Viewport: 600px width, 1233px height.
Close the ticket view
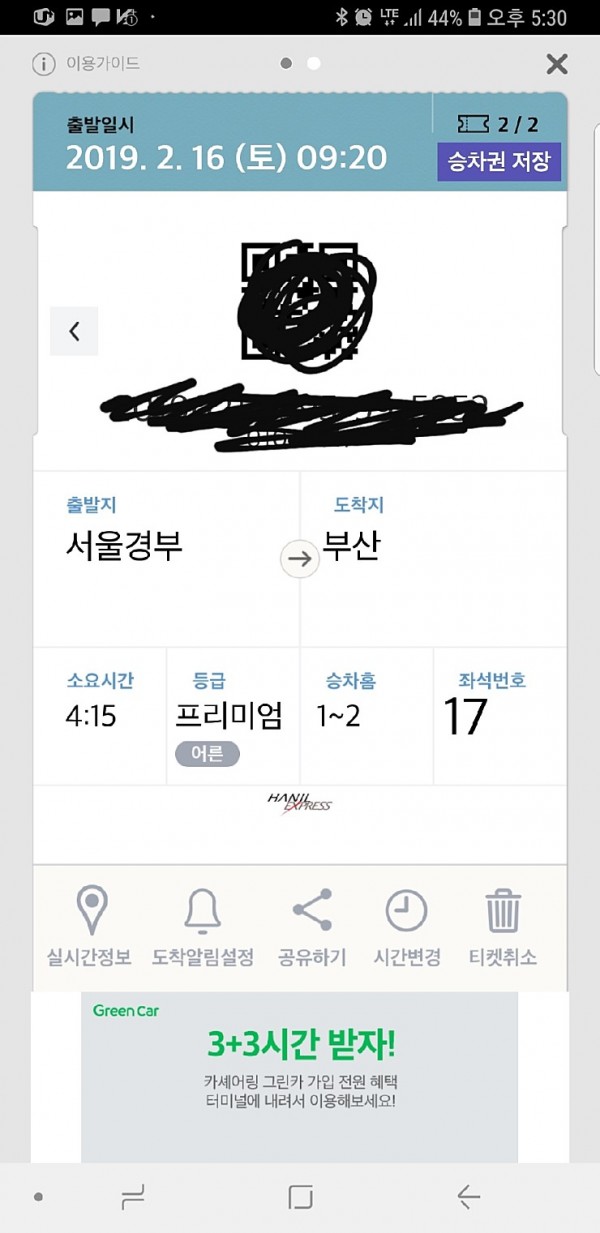tap(557, 65)
